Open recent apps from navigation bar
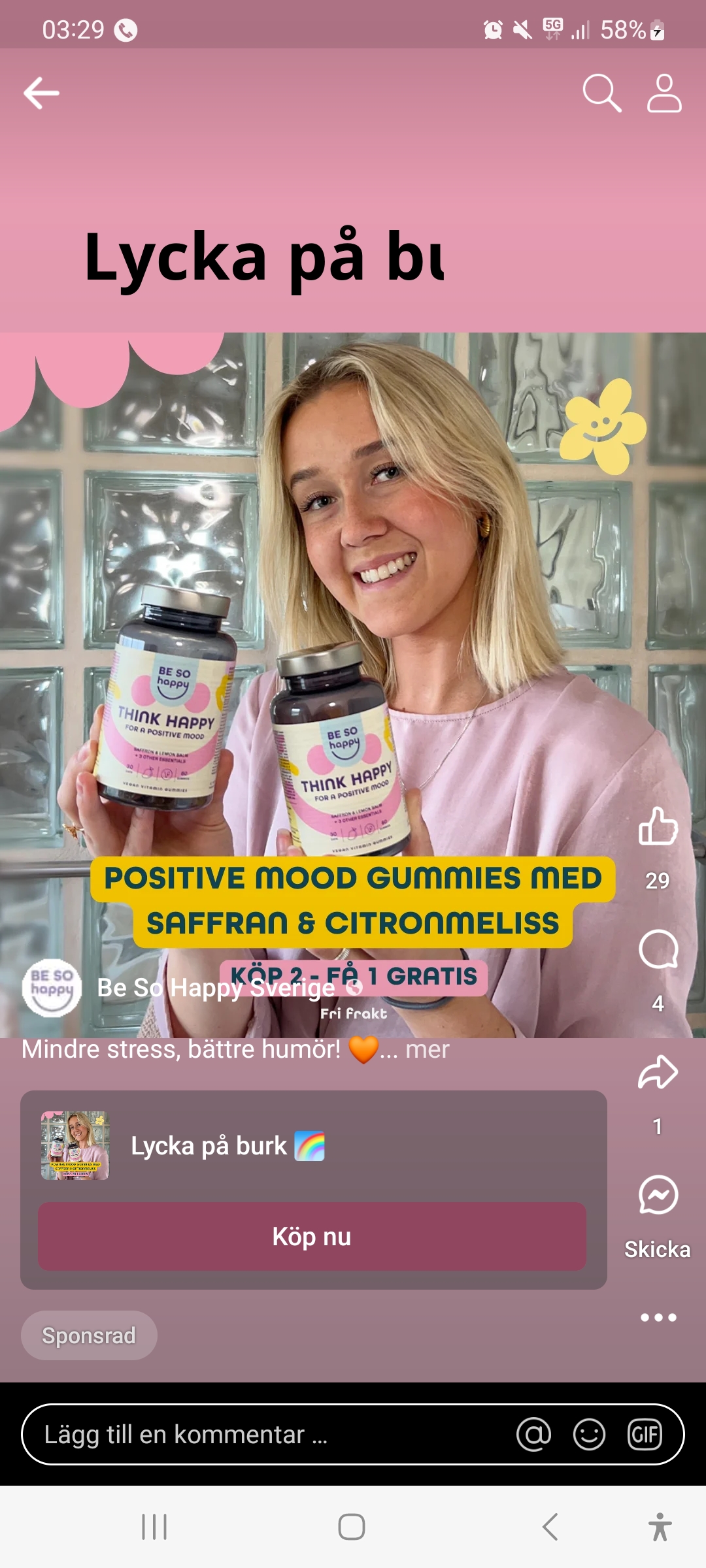The image size is (706, 1568). [x=154, y=1527]
